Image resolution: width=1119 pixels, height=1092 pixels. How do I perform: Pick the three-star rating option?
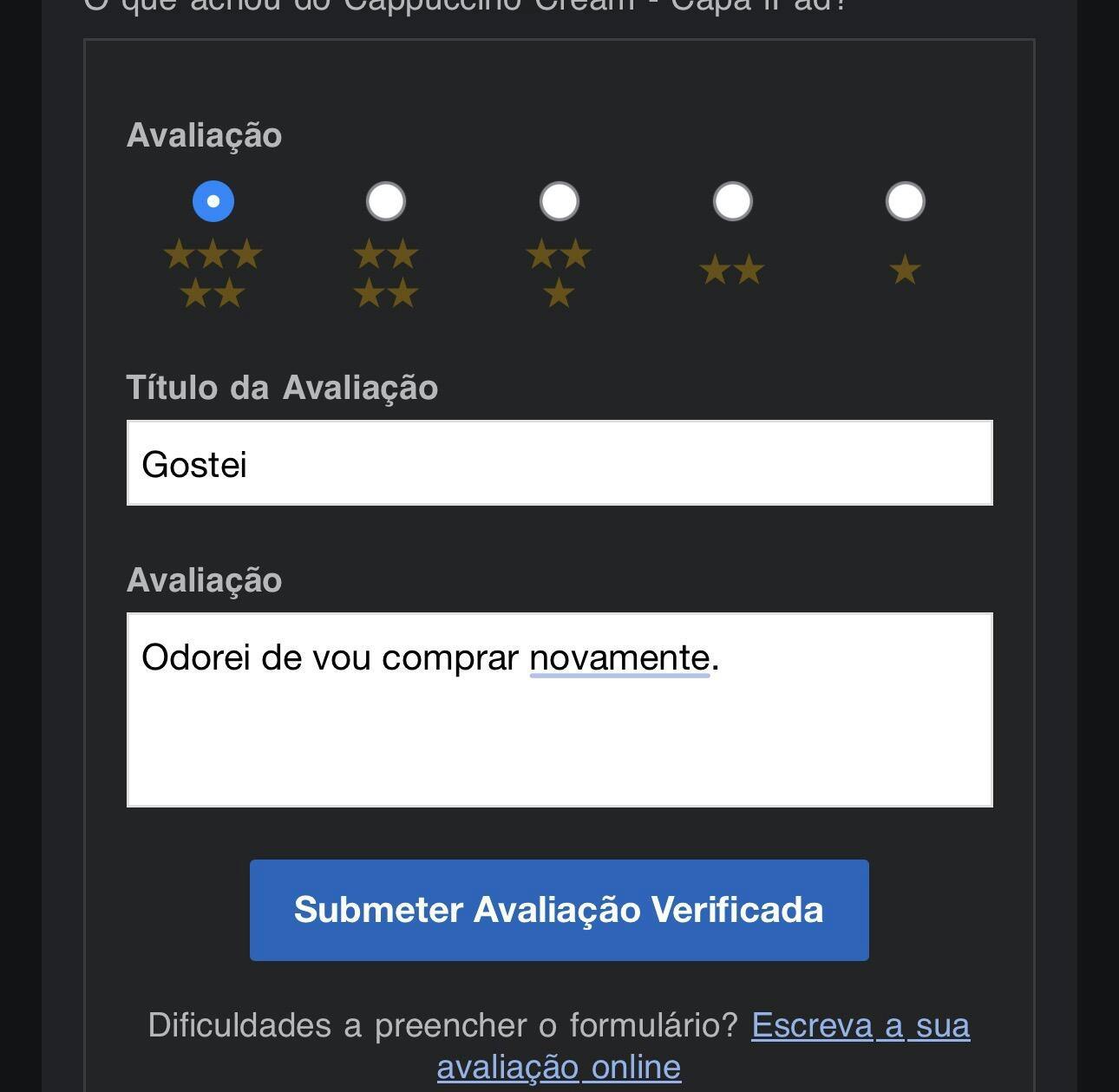pos(559,201)
